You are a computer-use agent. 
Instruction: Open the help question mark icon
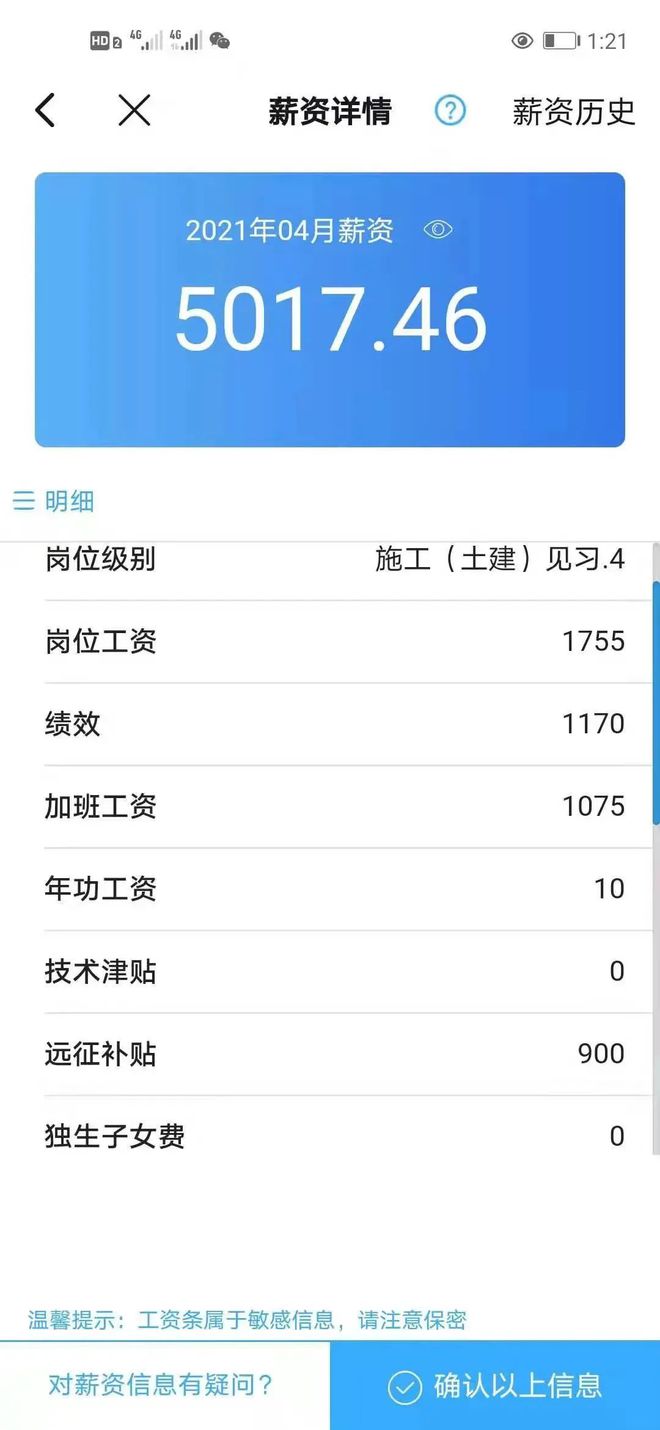[450, 110]
